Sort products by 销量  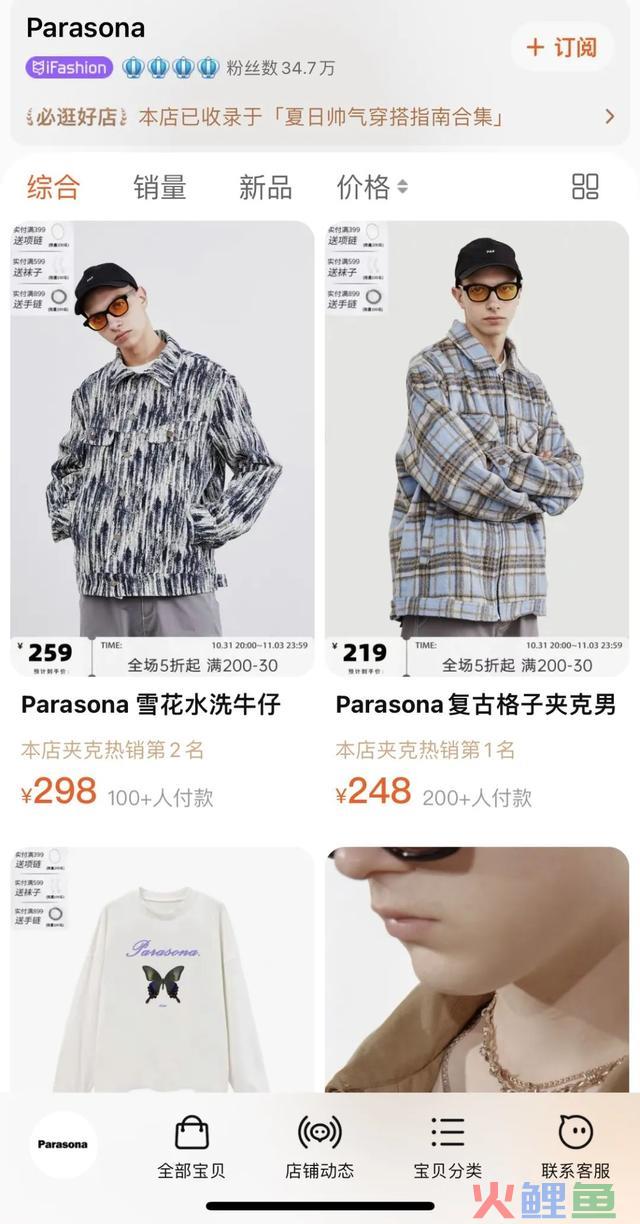point(160,187)
